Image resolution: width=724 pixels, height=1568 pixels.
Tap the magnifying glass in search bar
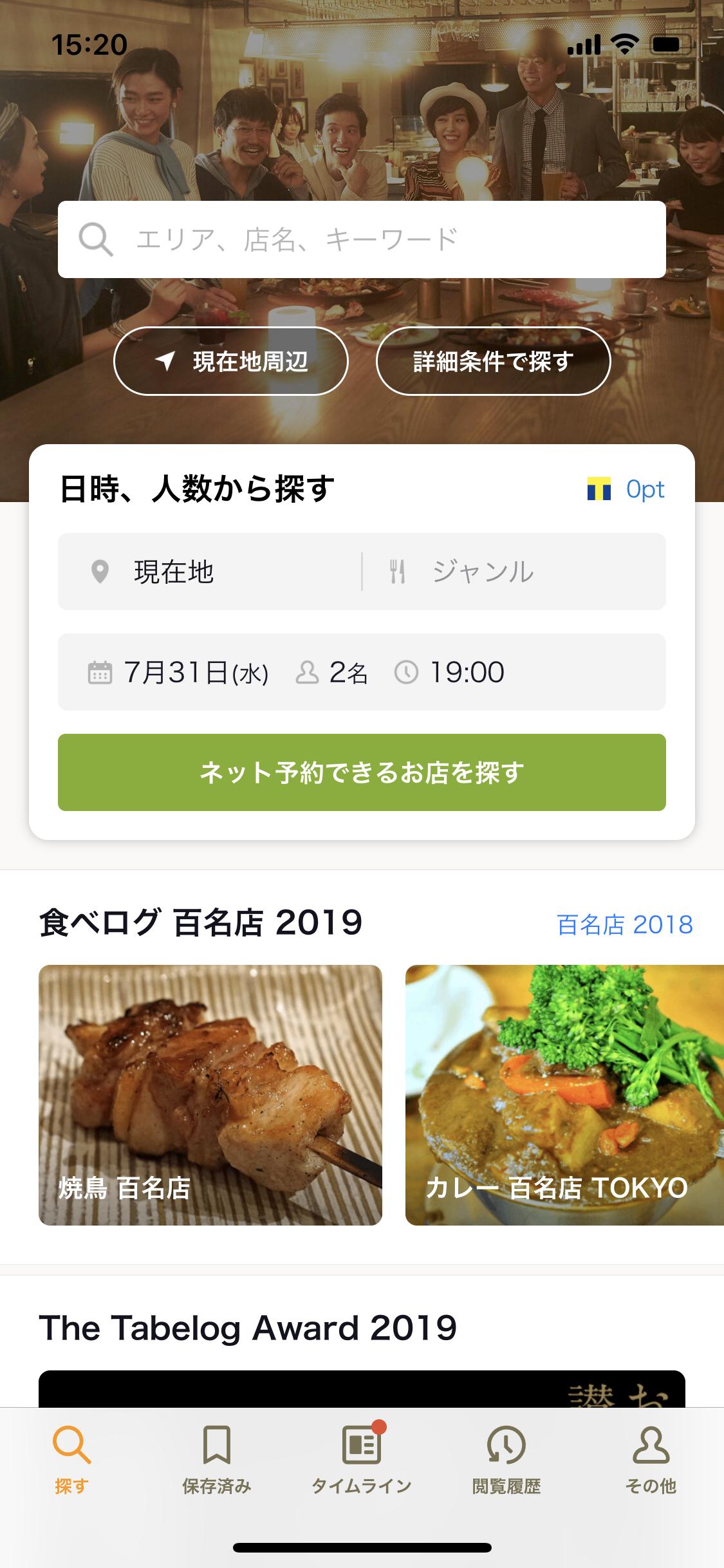95,239
